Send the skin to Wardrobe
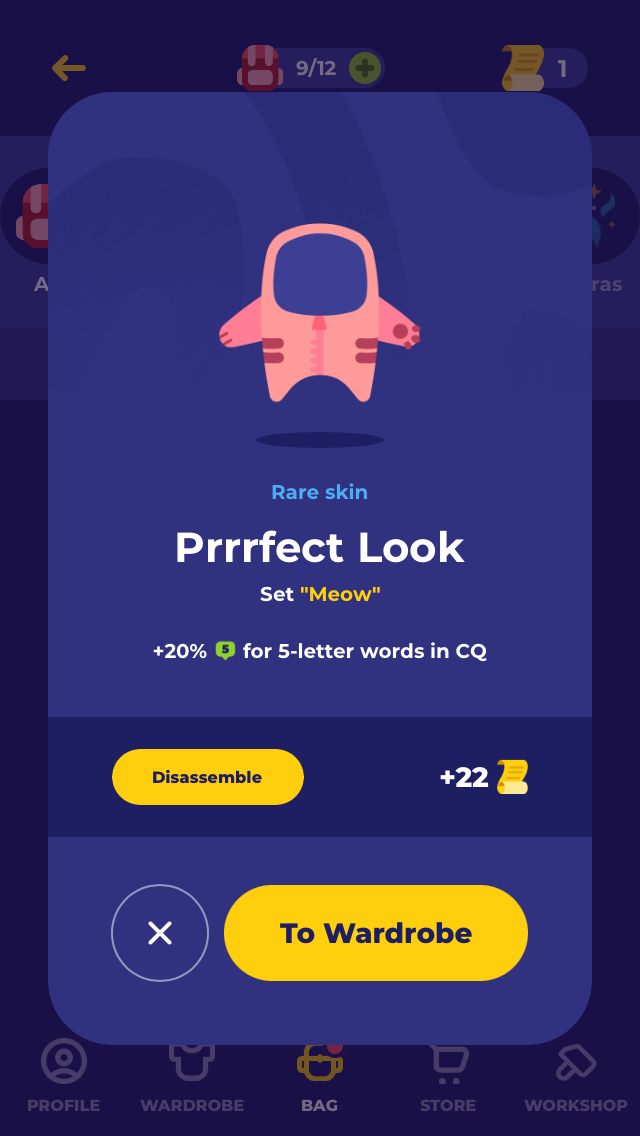The width and height of the screenshot is (640, 1136). [x=375, y=933]
